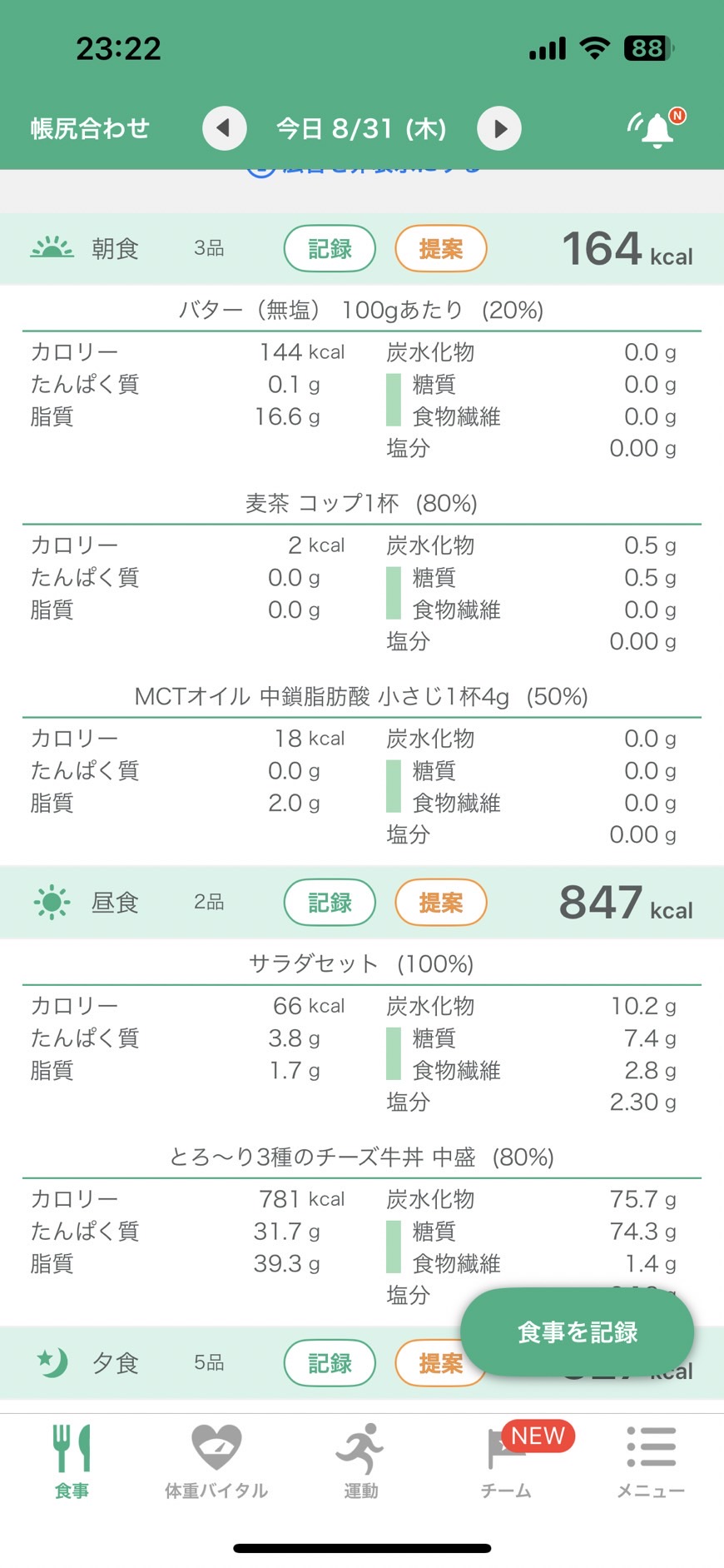Open the 麦茶 コップ1杯 entry
724x1568 pixels.
(x=361, y=503)
